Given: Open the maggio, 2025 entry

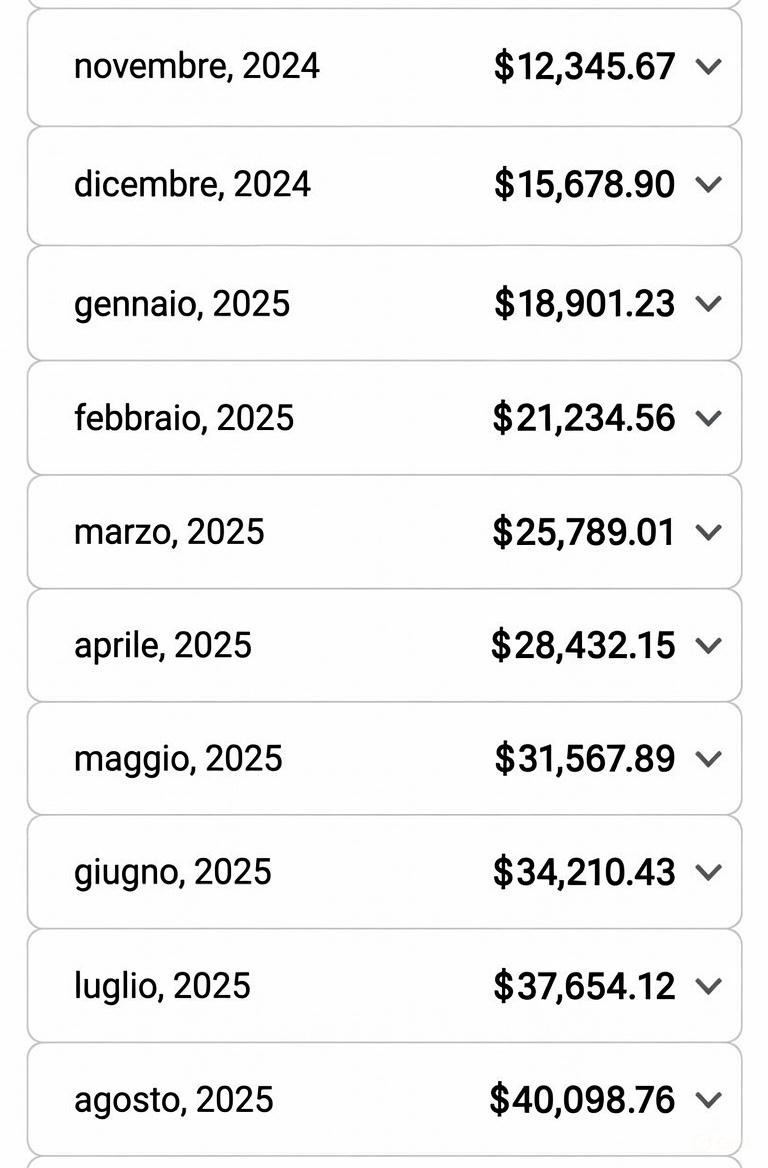Looking at the screenshot, I should pyautogui.click(x=707, y=759).
